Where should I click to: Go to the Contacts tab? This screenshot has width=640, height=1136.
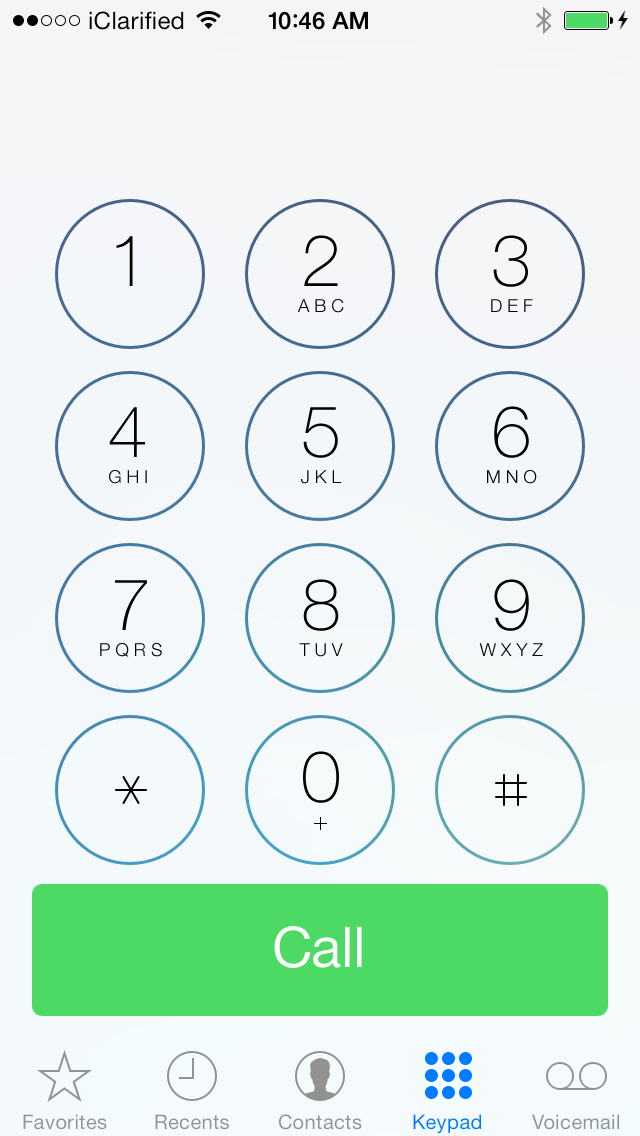320,1091
